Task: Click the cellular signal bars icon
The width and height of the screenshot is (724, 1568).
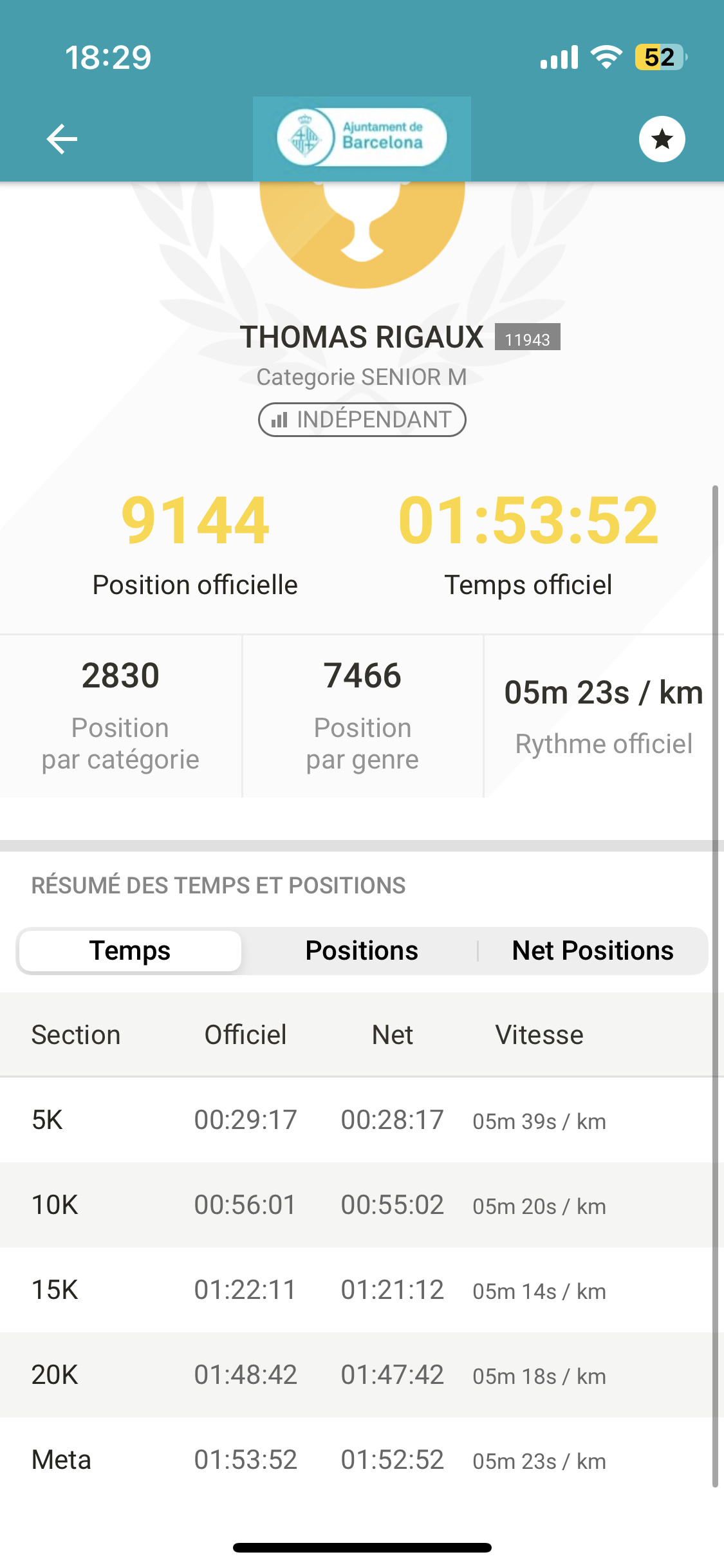Action: (559, 57)
